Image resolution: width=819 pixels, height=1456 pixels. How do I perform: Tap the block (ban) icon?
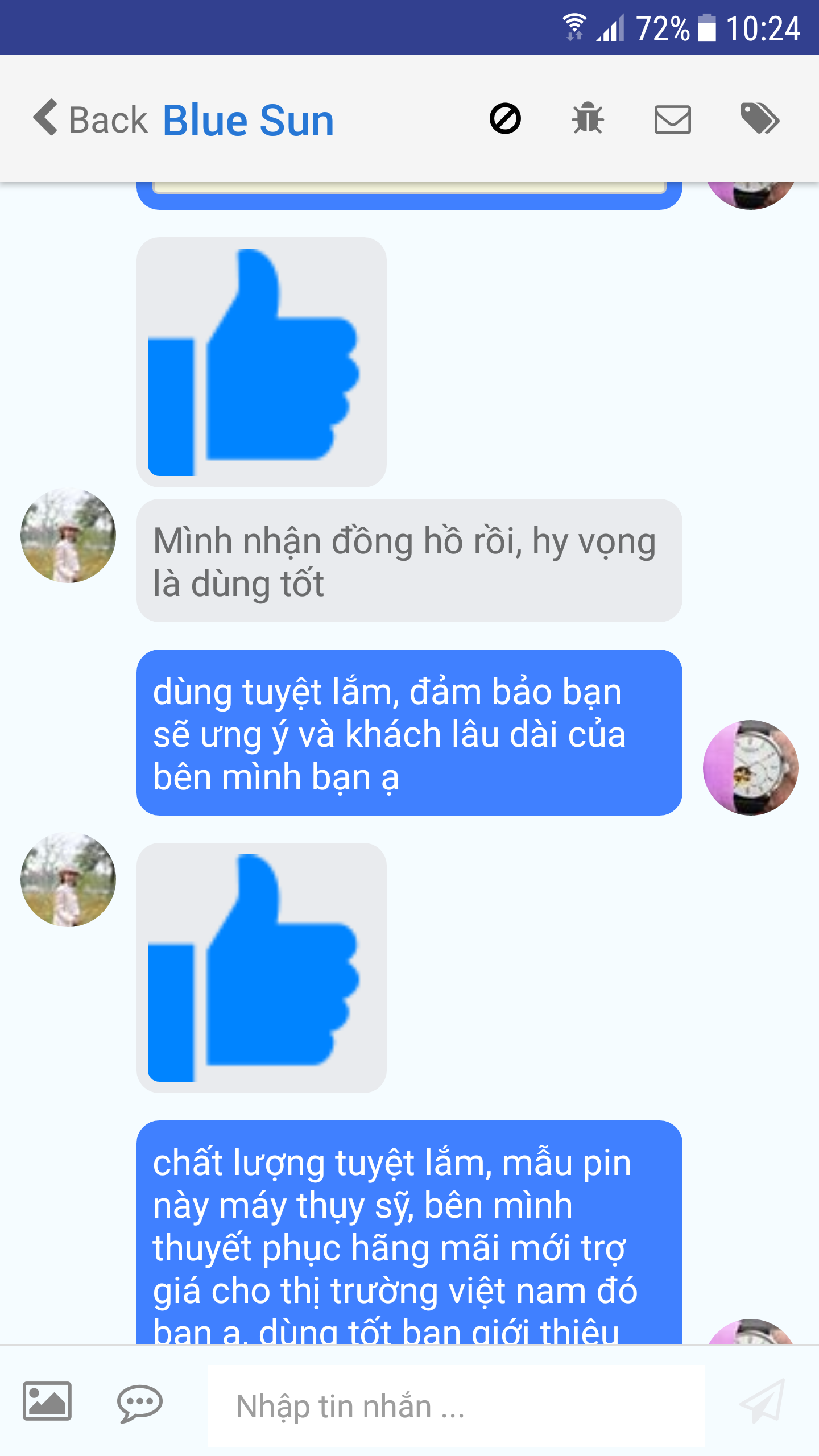pos(505,119)
